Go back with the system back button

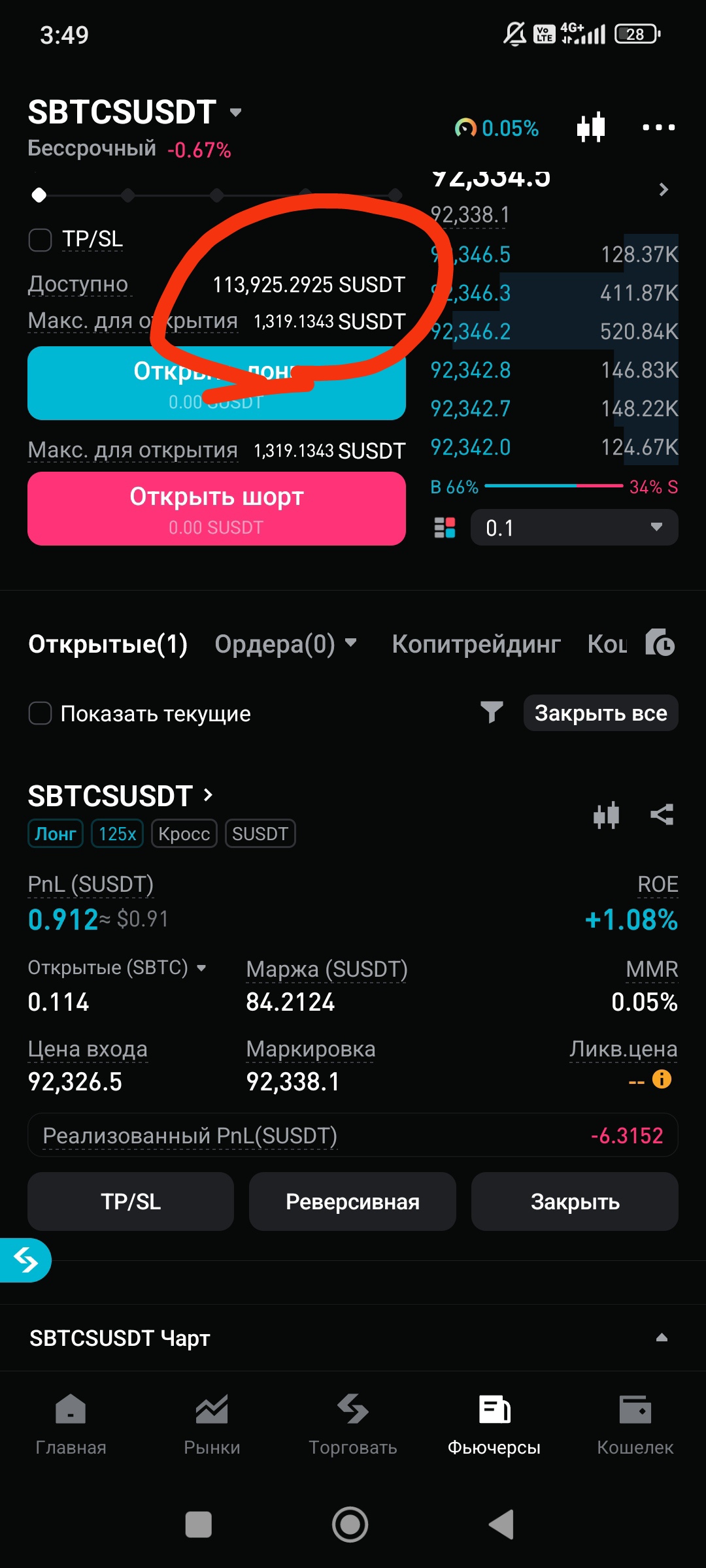(501, 1525)
